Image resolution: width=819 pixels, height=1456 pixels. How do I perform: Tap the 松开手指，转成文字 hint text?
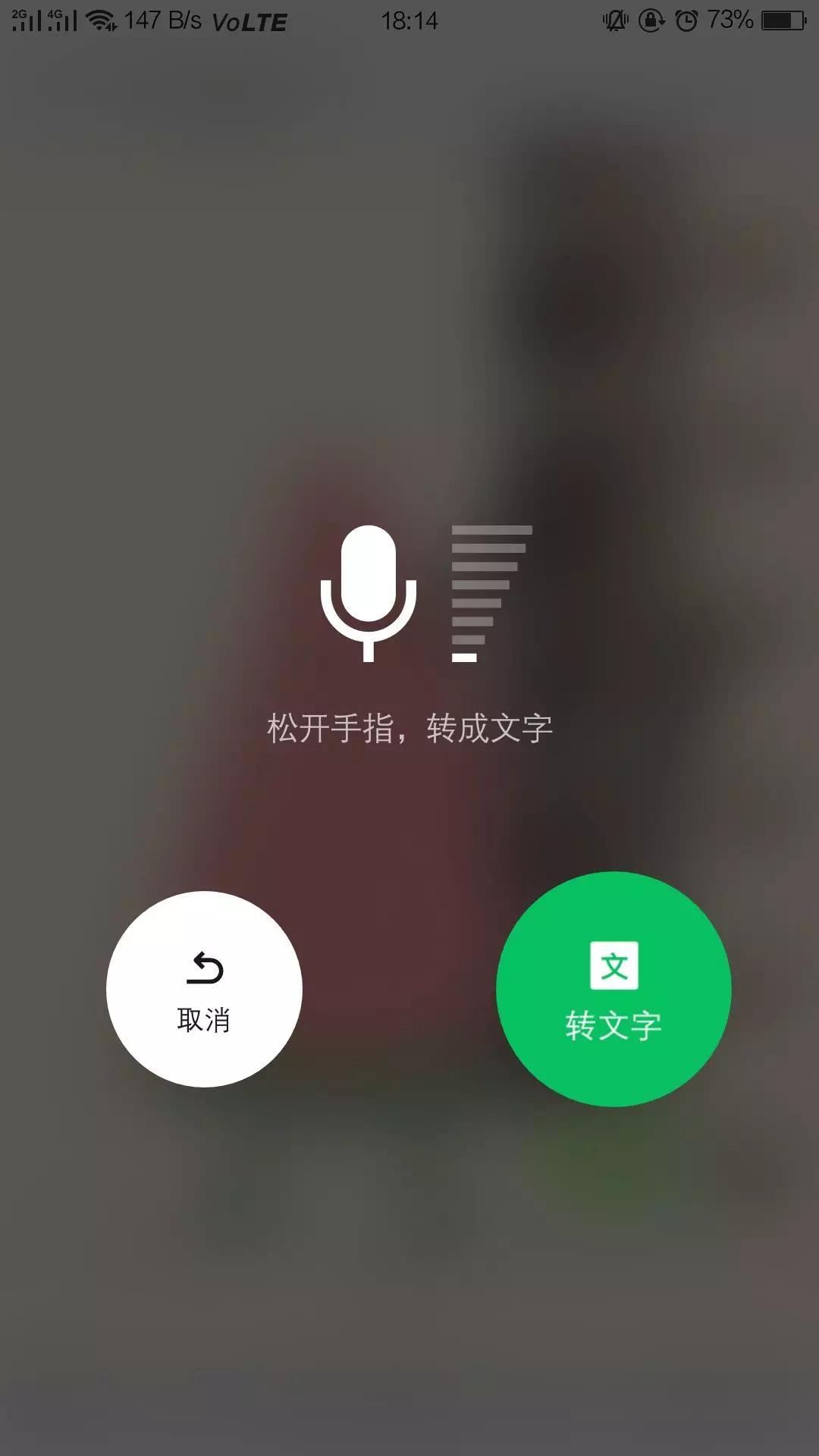(409, 726)
